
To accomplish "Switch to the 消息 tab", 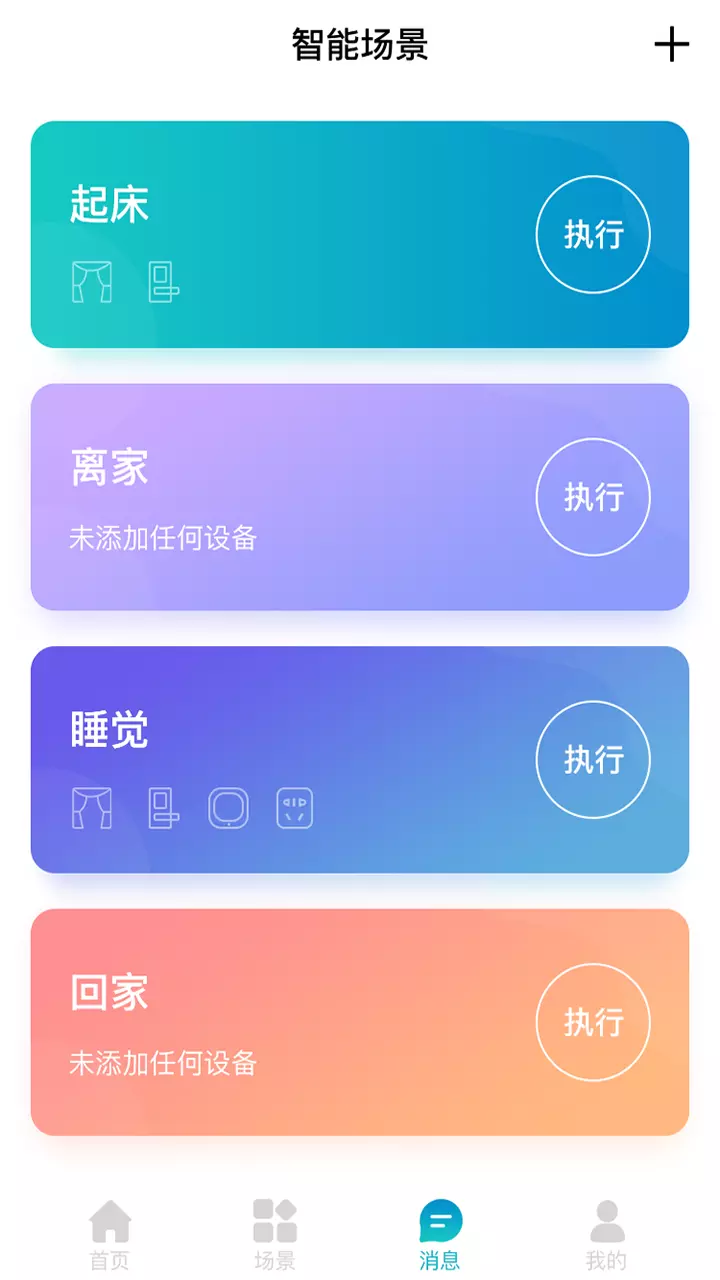I will click(x=440, y=1234).
